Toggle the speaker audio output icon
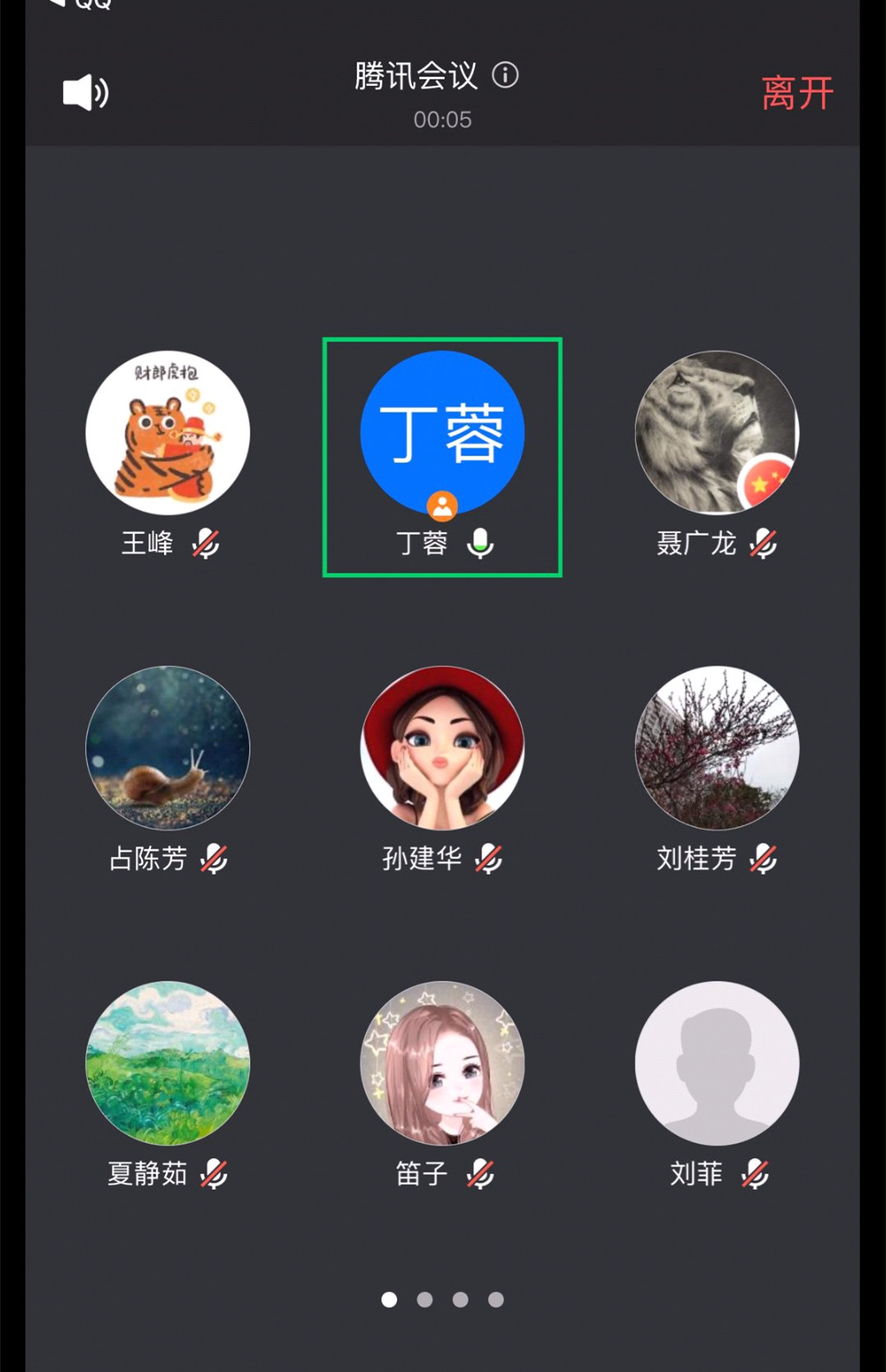 (85, 93)
